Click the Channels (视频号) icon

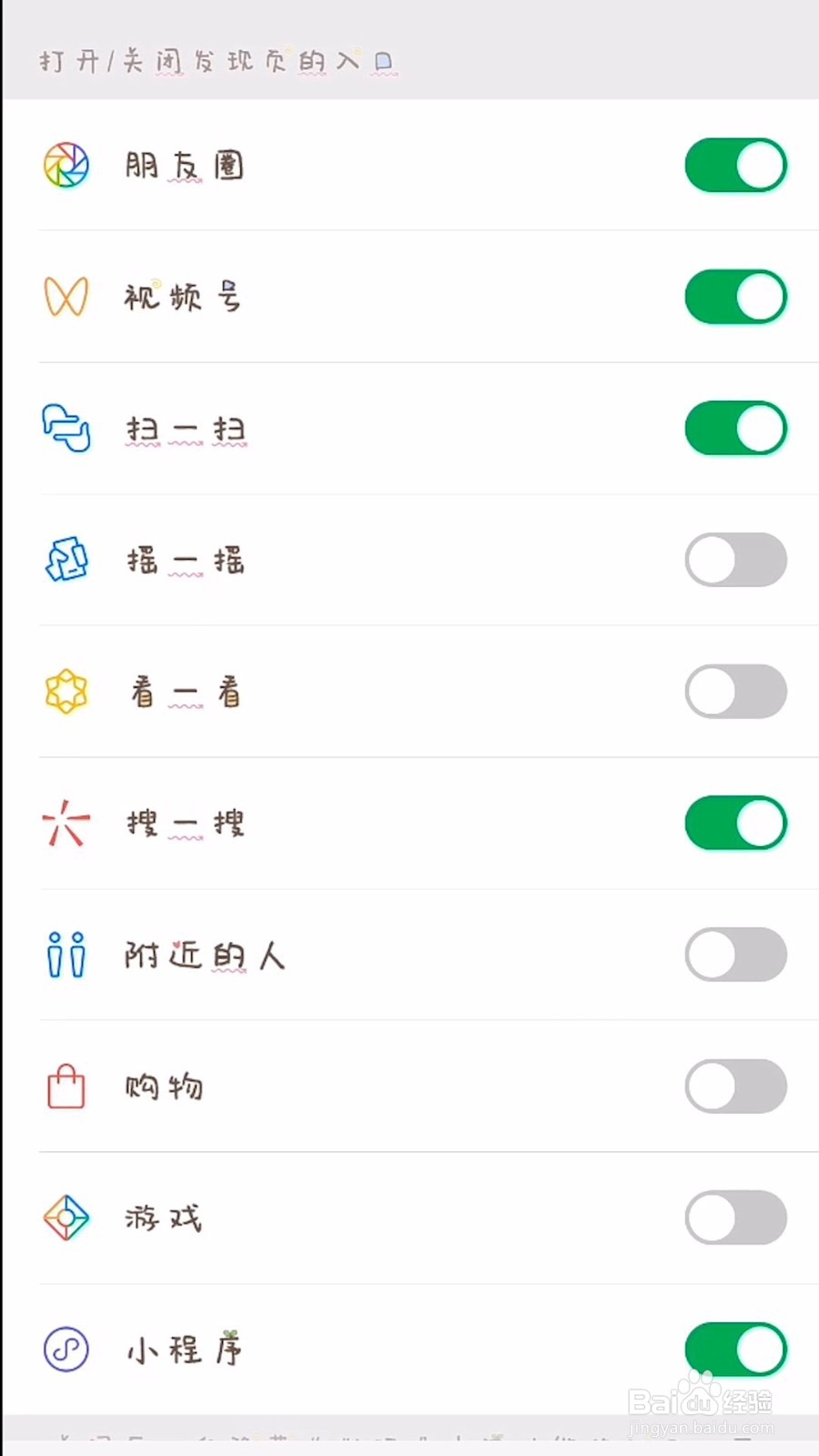point(66,298)
